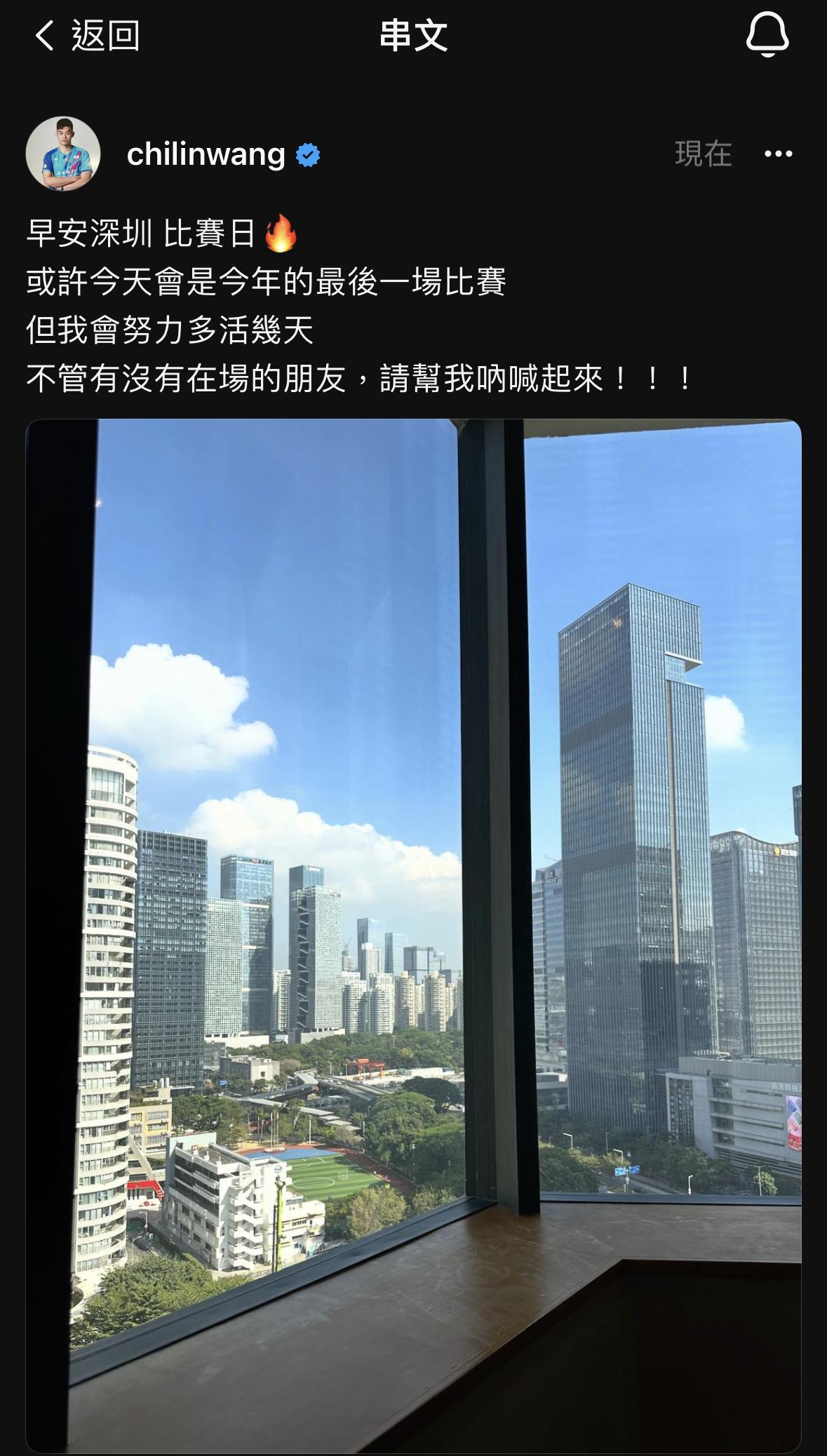Open the chilinwang username link
Viewport: 827px width, 1456px height.
coord(206,154)
